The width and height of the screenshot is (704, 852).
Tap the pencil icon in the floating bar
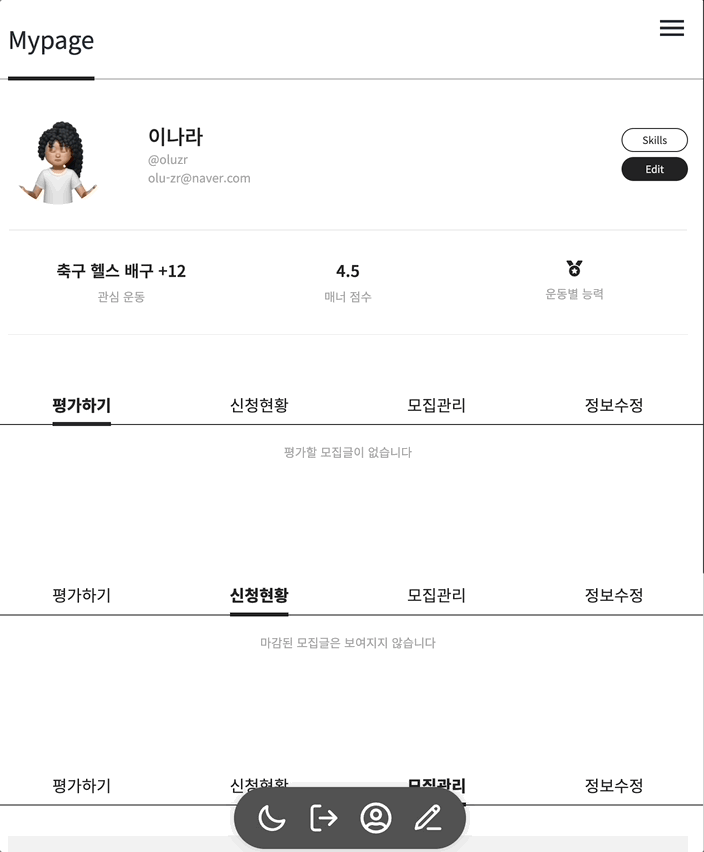[428, 818]
